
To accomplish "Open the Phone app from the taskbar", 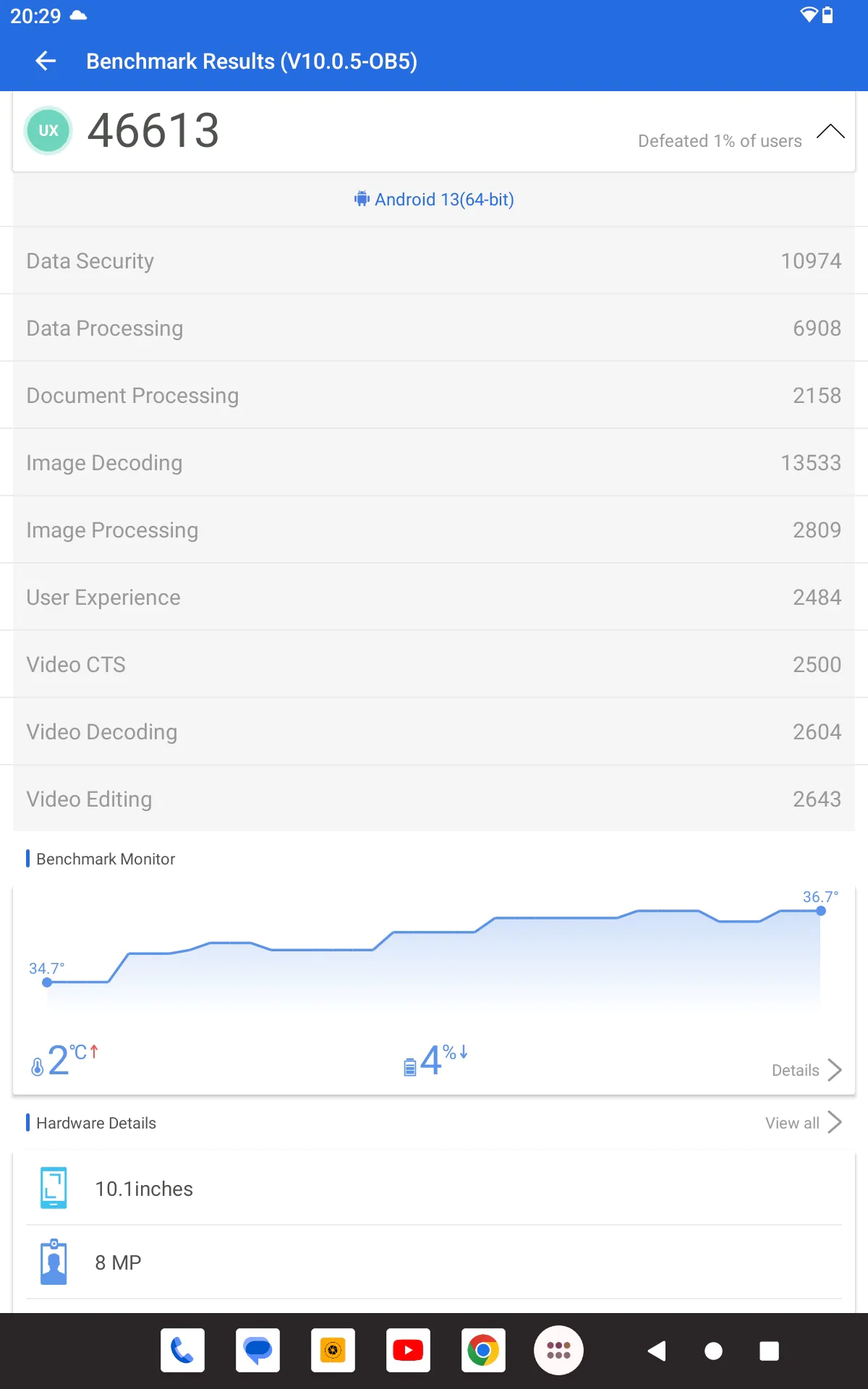I will (x=182, y=1350).
